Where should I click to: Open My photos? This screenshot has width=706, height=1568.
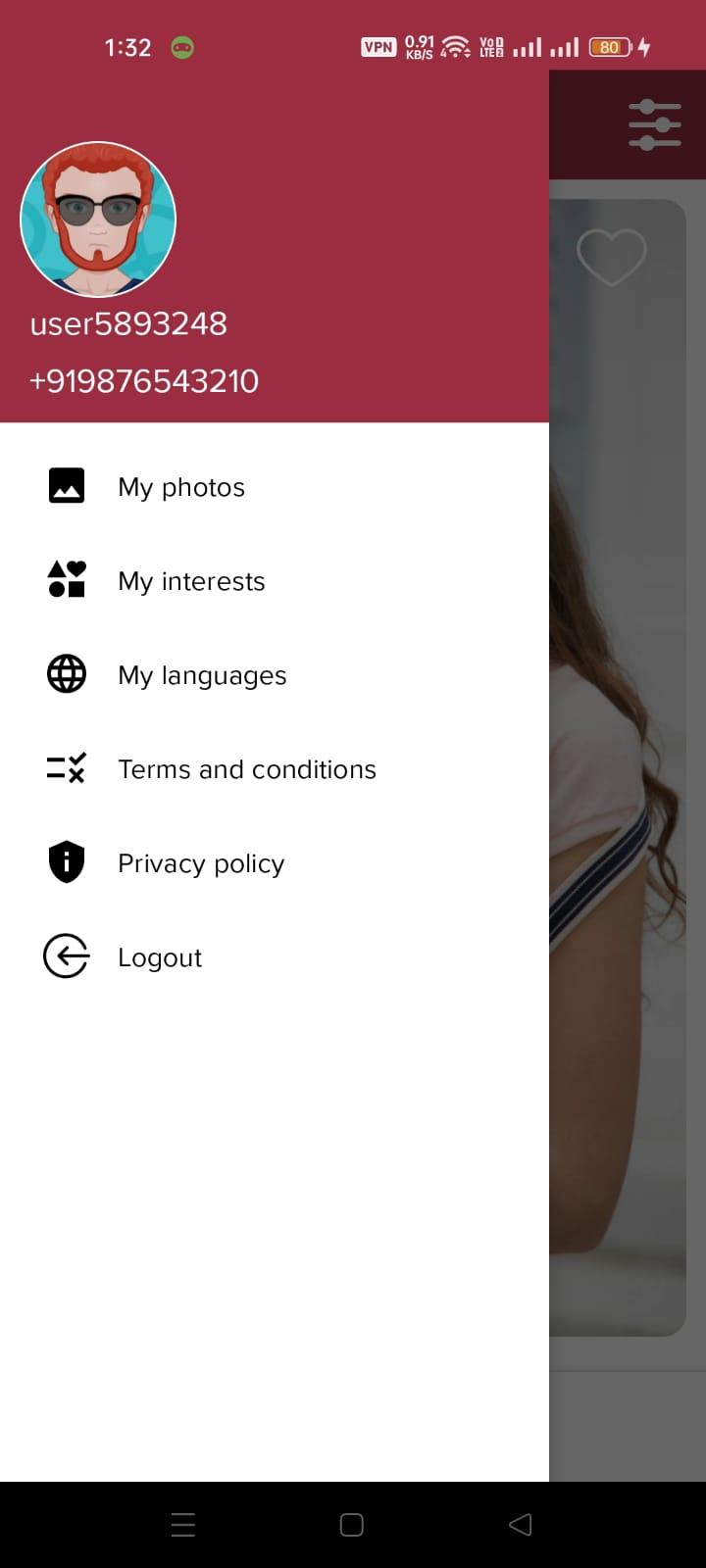[275, 486]
